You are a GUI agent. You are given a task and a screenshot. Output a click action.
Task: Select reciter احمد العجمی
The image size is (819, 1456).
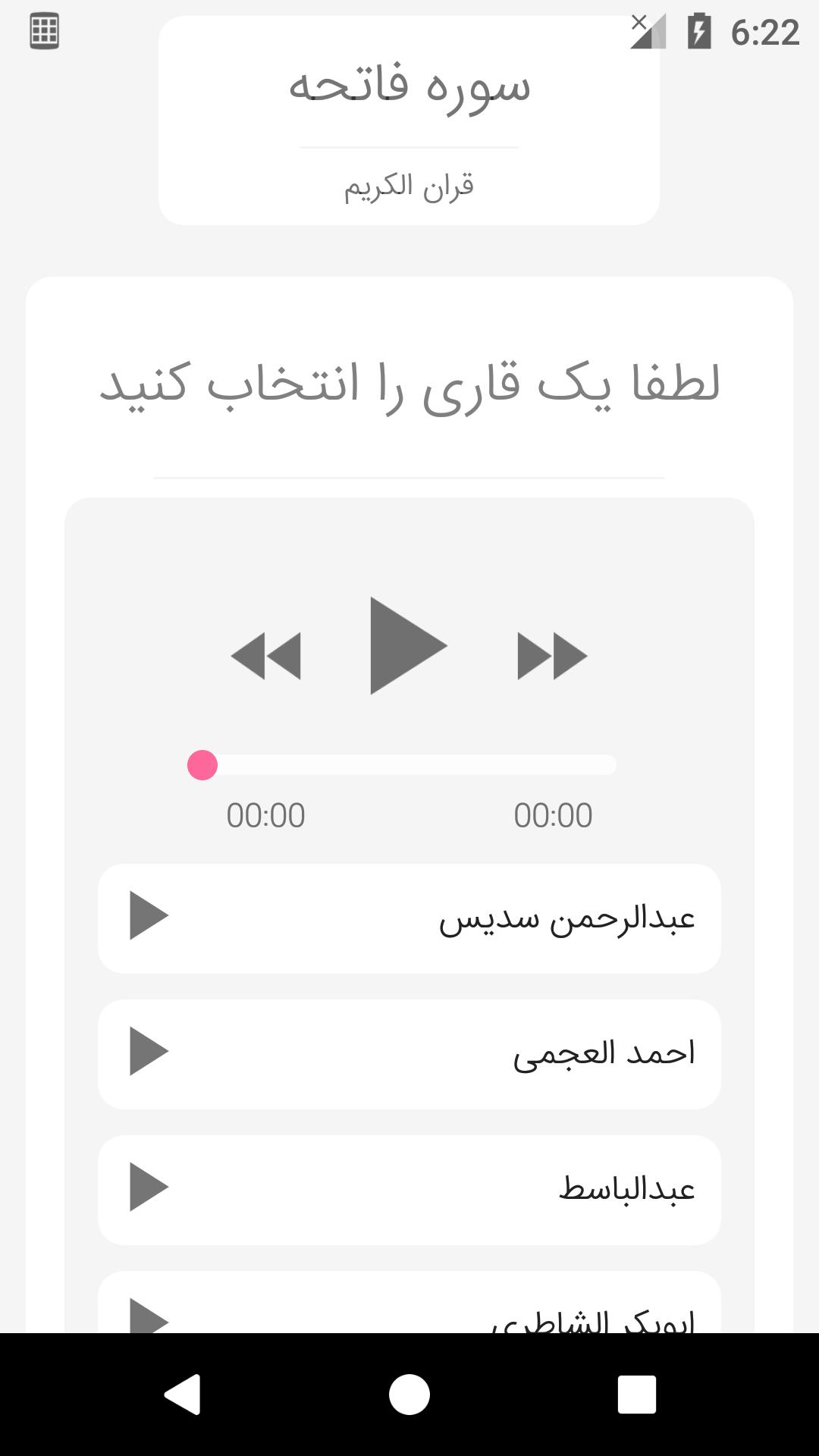[x=409, y=1054]
